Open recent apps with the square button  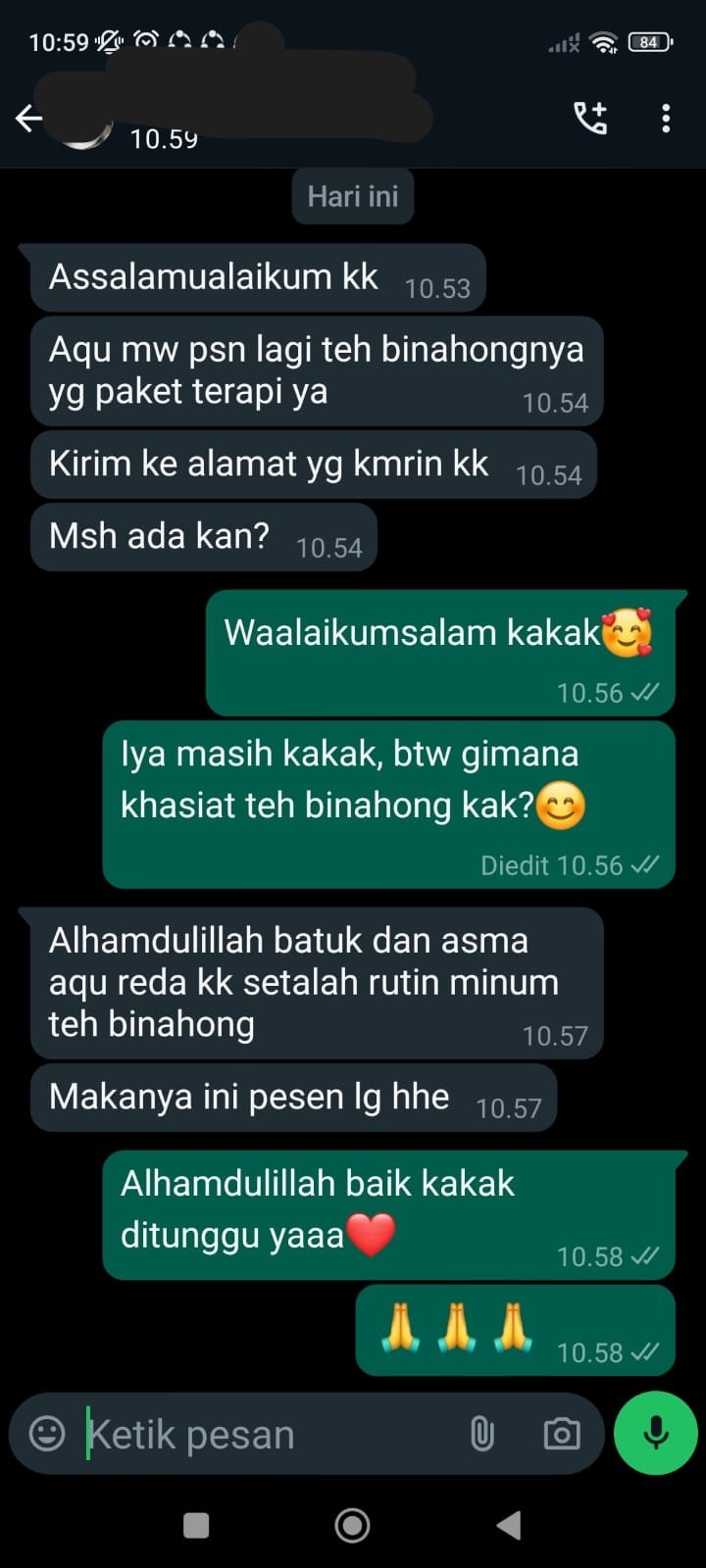tap(196, 1525)
